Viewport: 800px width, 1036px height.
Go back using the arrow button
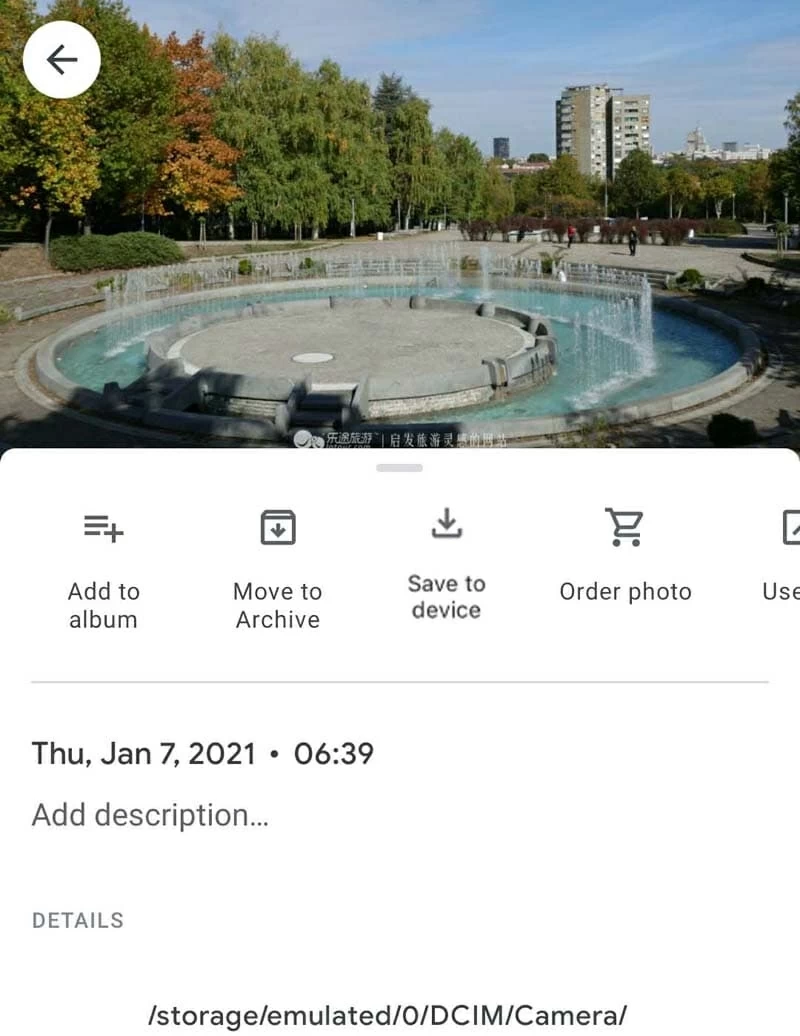62,60
